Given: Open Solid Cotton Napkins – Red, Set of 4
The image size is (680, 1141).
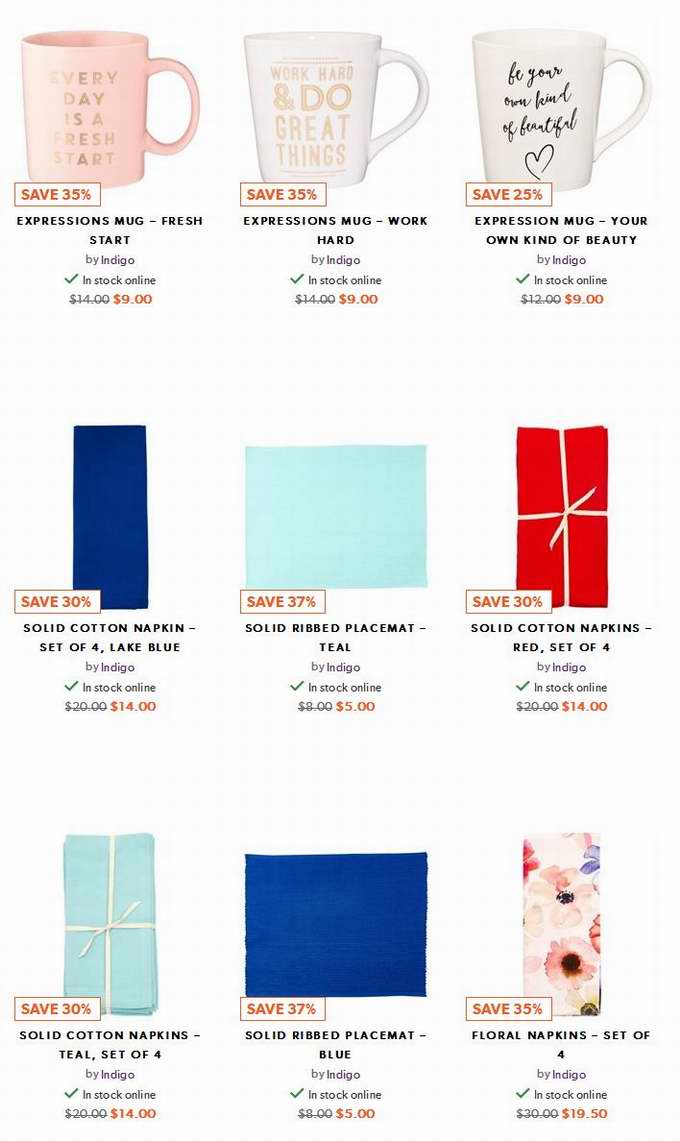Looking at the screenshot, I should click(x=561, y=637).
